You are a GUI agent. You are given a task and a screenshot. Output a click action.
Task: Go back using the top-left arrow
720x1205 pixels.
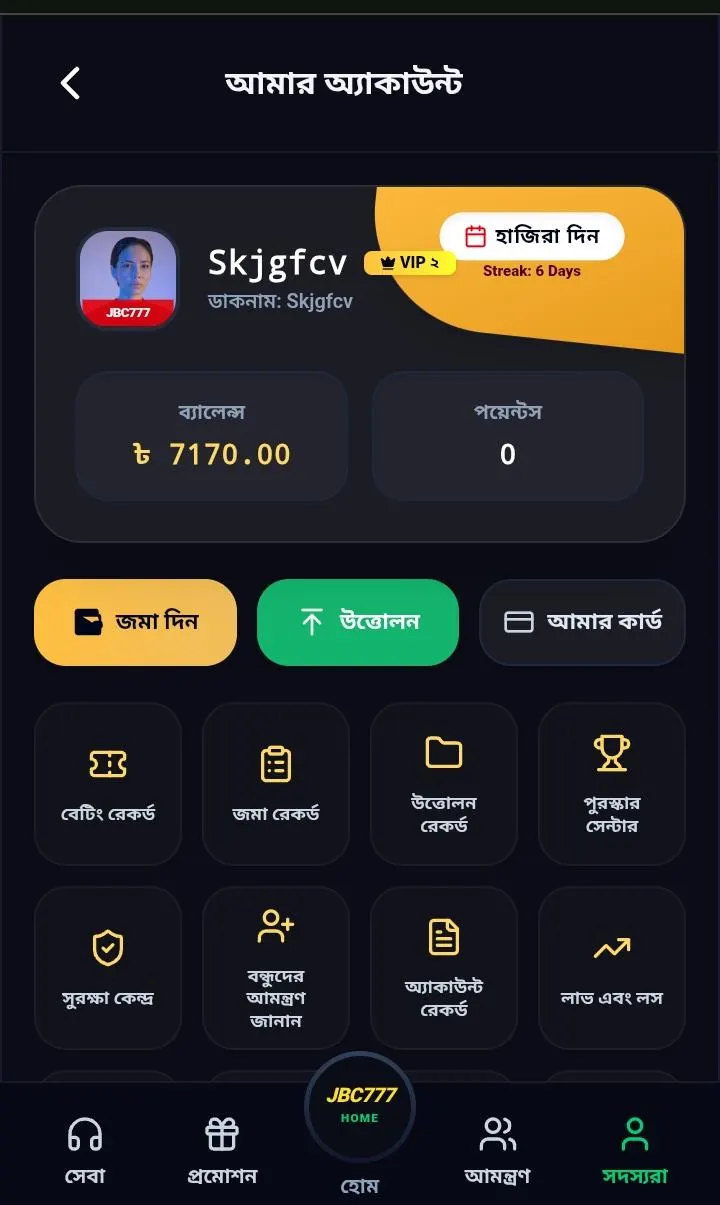coord(70,83)
